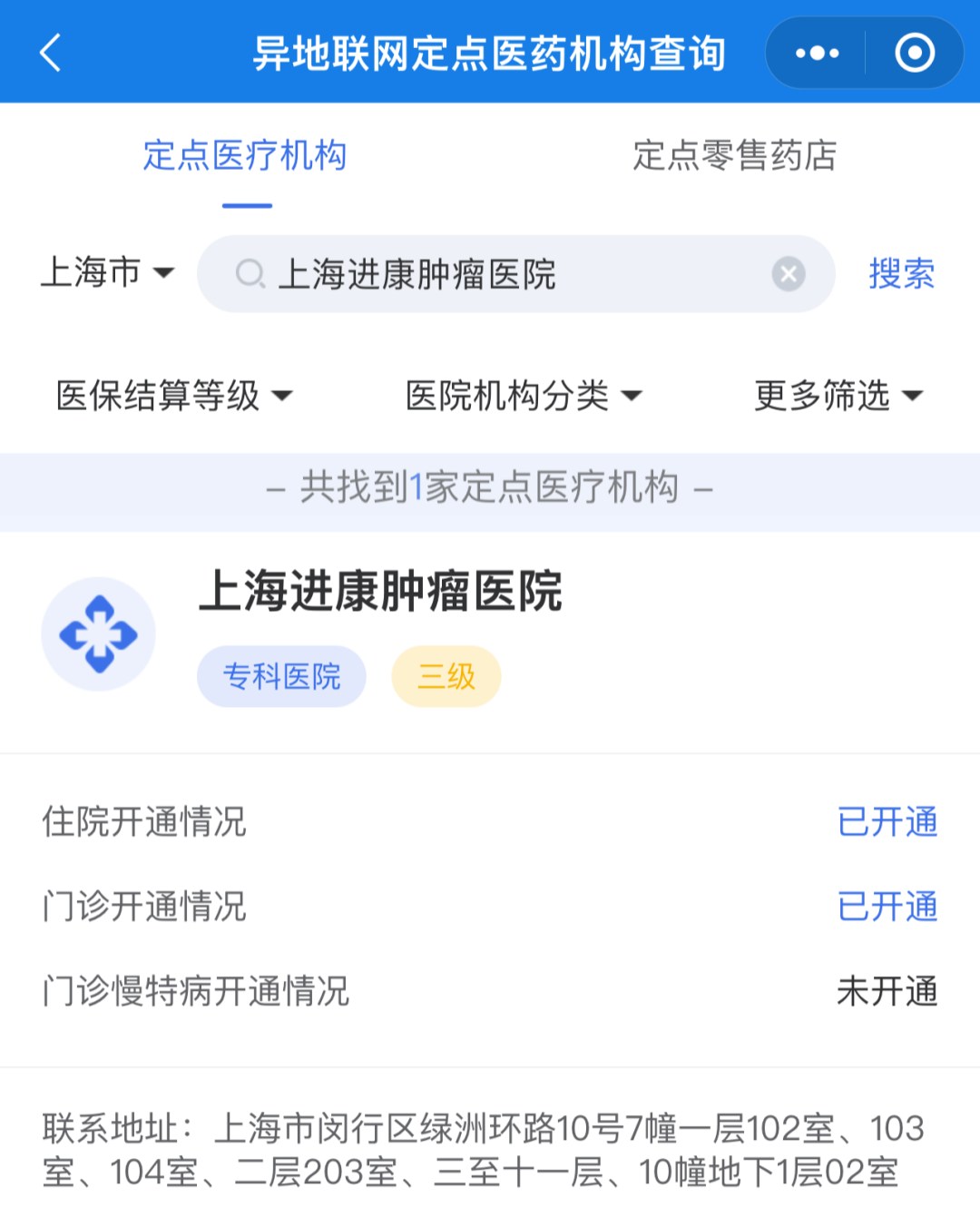Select the 定点医疗机构 tab
980x1227 pixels.
click(245, 156)
